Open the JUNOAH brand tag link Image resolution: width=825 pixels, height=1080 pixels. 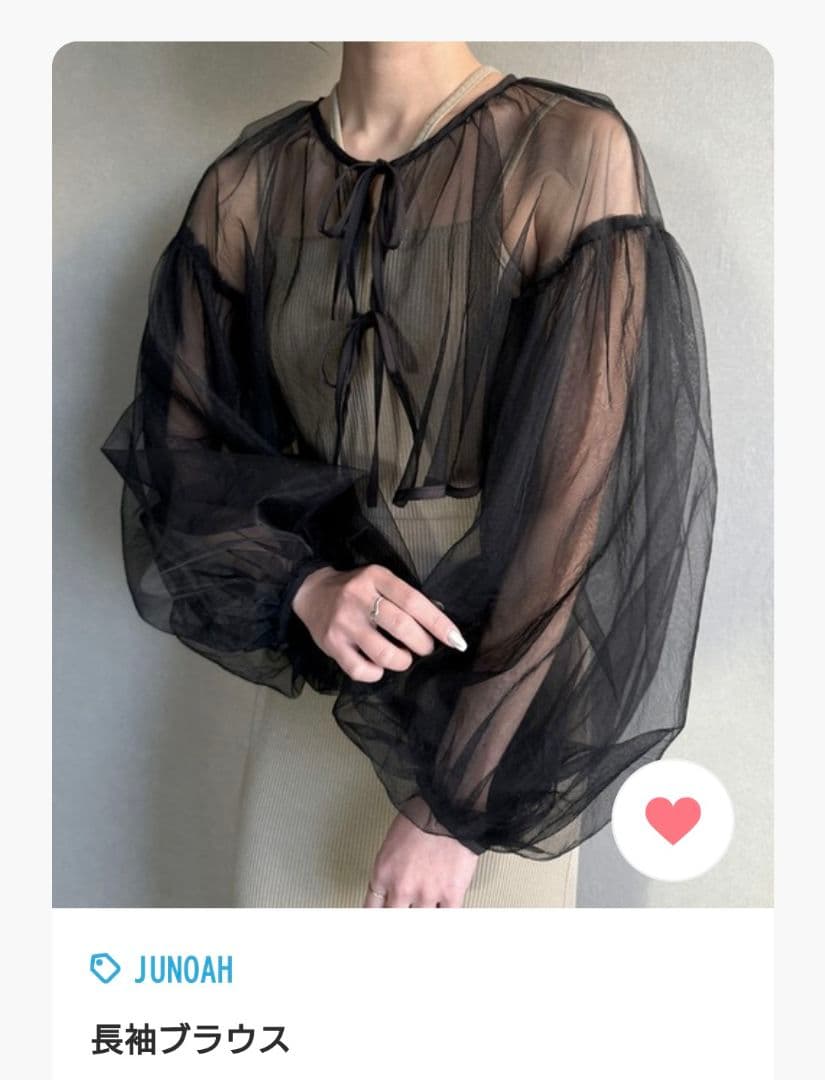click(162, 969)
